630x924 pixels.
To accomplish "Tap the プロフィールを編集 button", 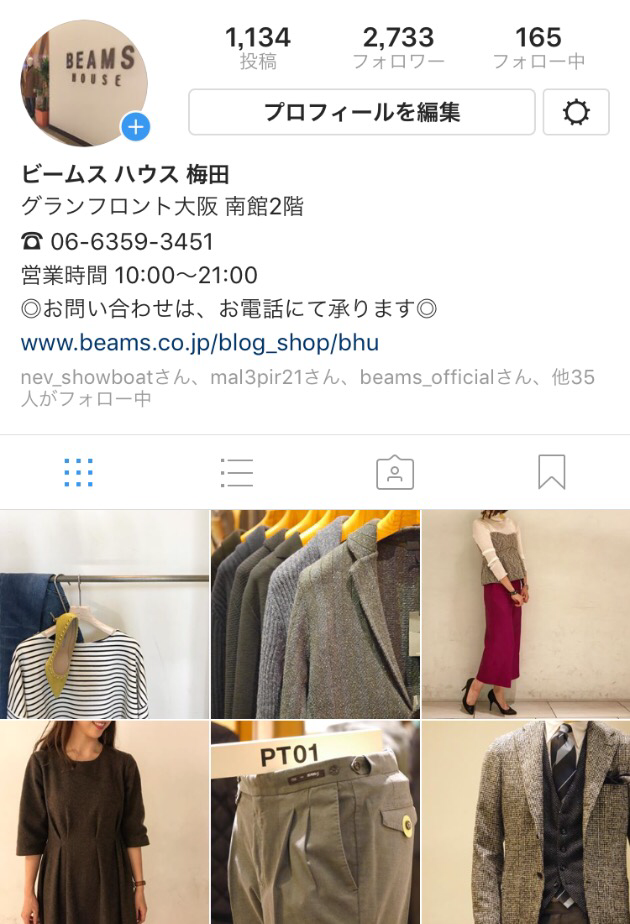I will coord(361,112).
